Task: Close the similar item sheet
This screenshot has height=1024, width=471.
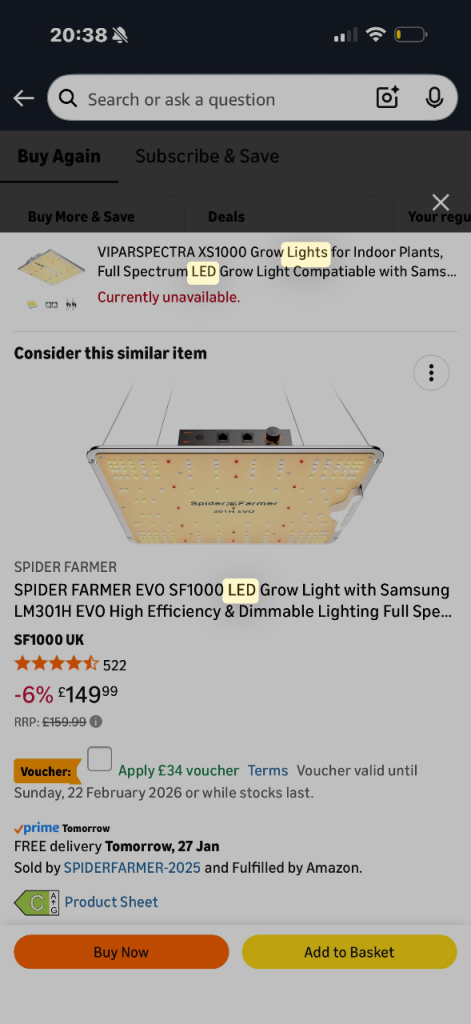Action: pyautogui.click(x=440, y=202)
